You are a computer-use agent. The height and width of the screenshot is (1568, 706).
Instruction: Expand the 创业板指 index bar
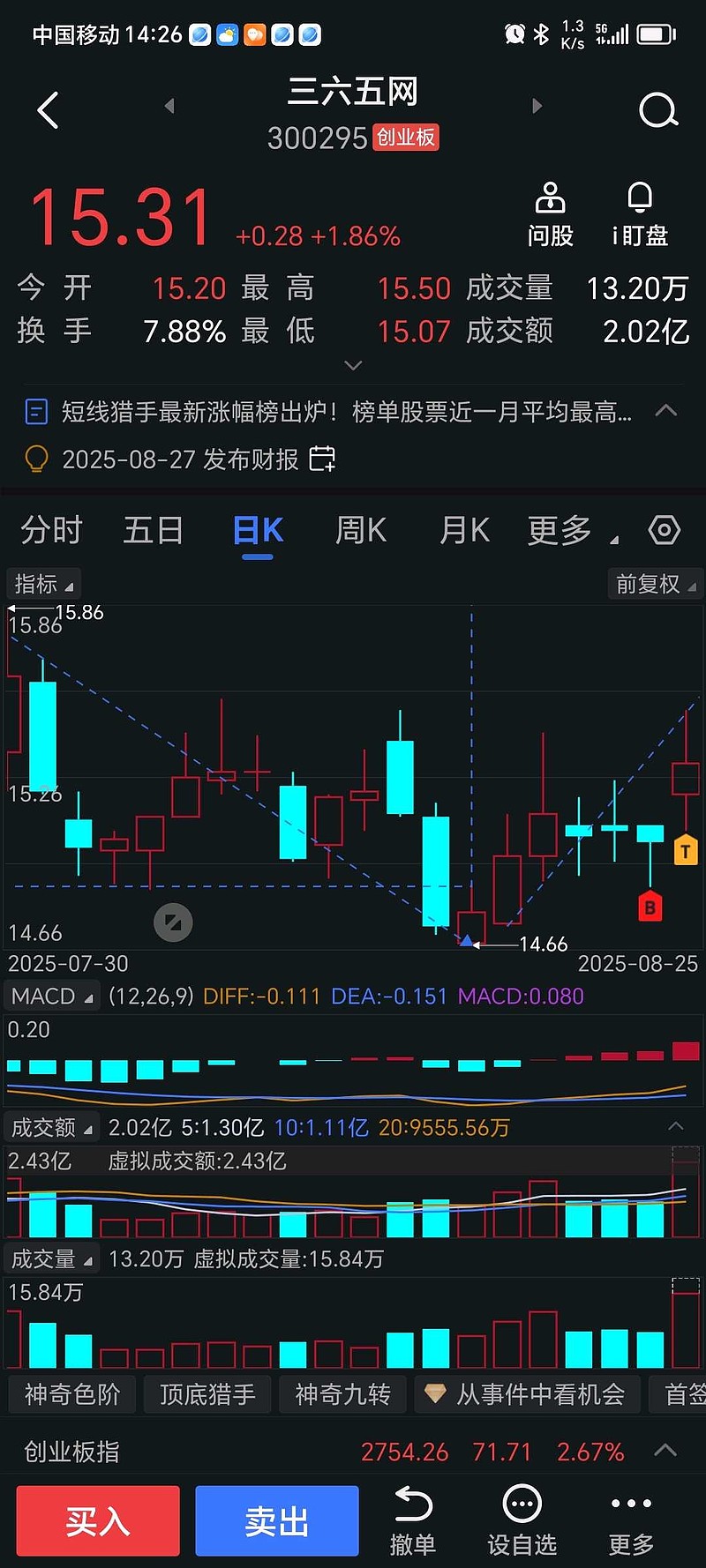(666, 1451)
